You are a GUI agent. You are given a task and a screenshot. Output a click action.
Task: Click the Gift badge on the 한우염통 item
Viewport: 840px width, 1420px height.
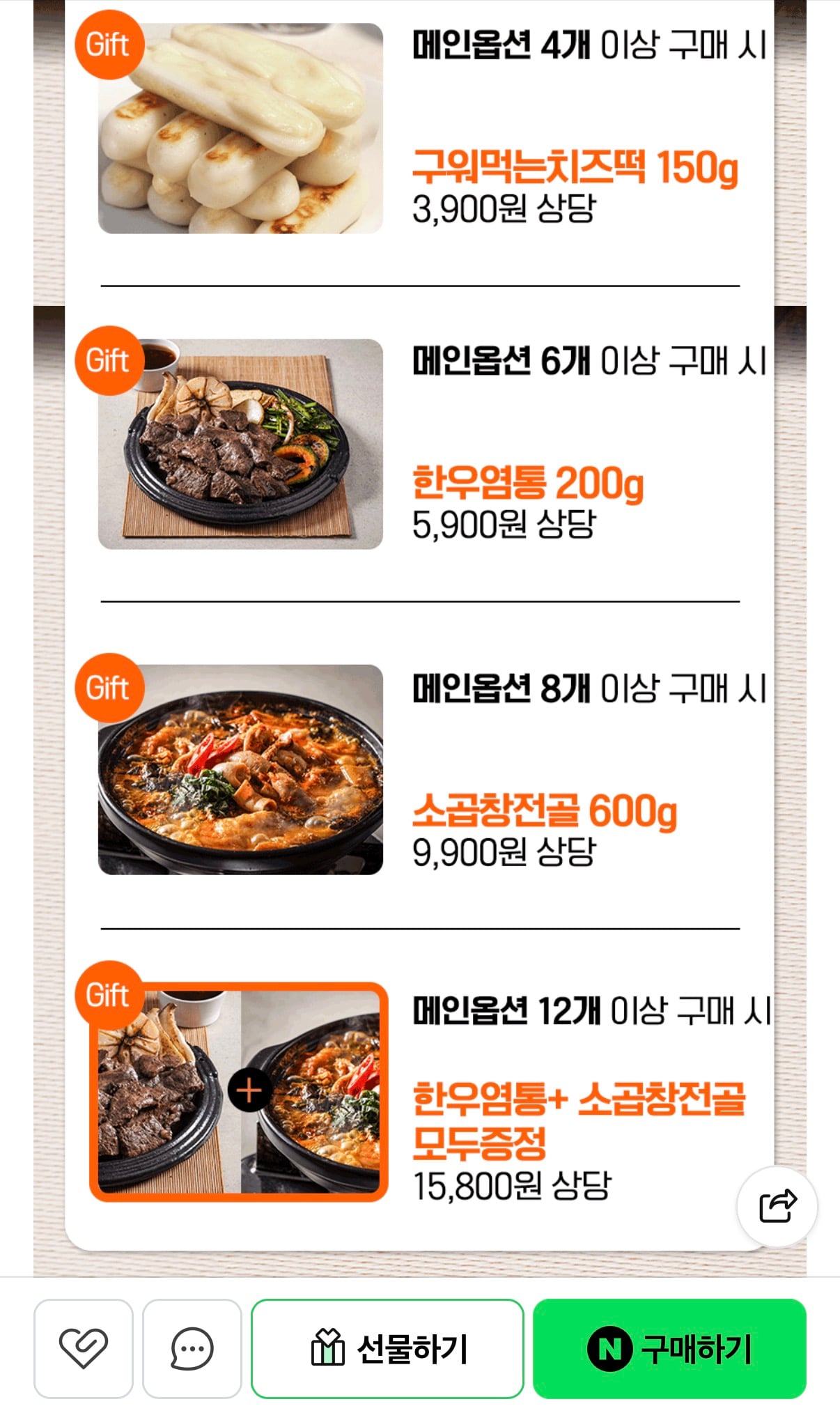click(x=109, y=361)
